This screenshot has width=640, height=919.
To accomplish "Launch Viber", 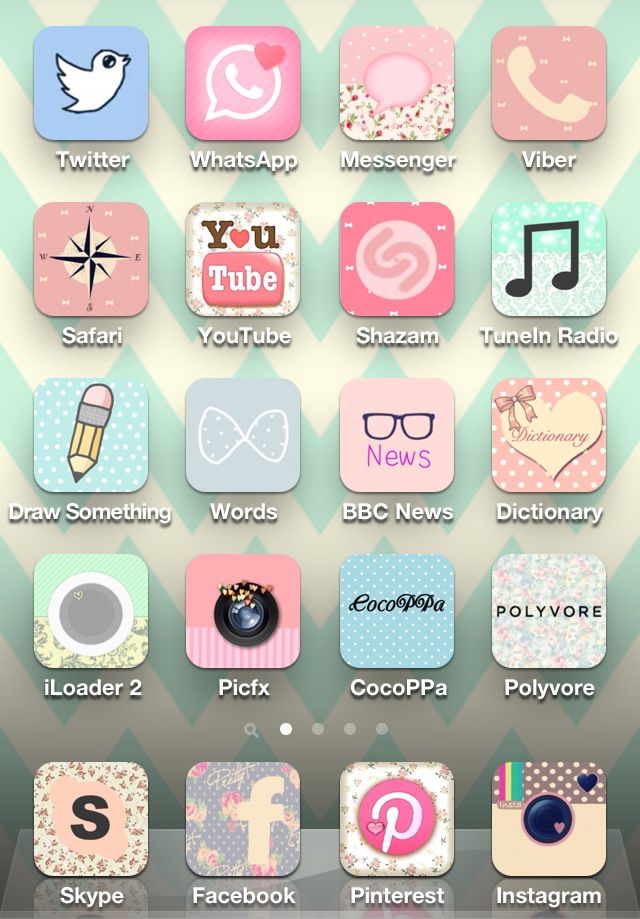I will [x=549, y=83].
